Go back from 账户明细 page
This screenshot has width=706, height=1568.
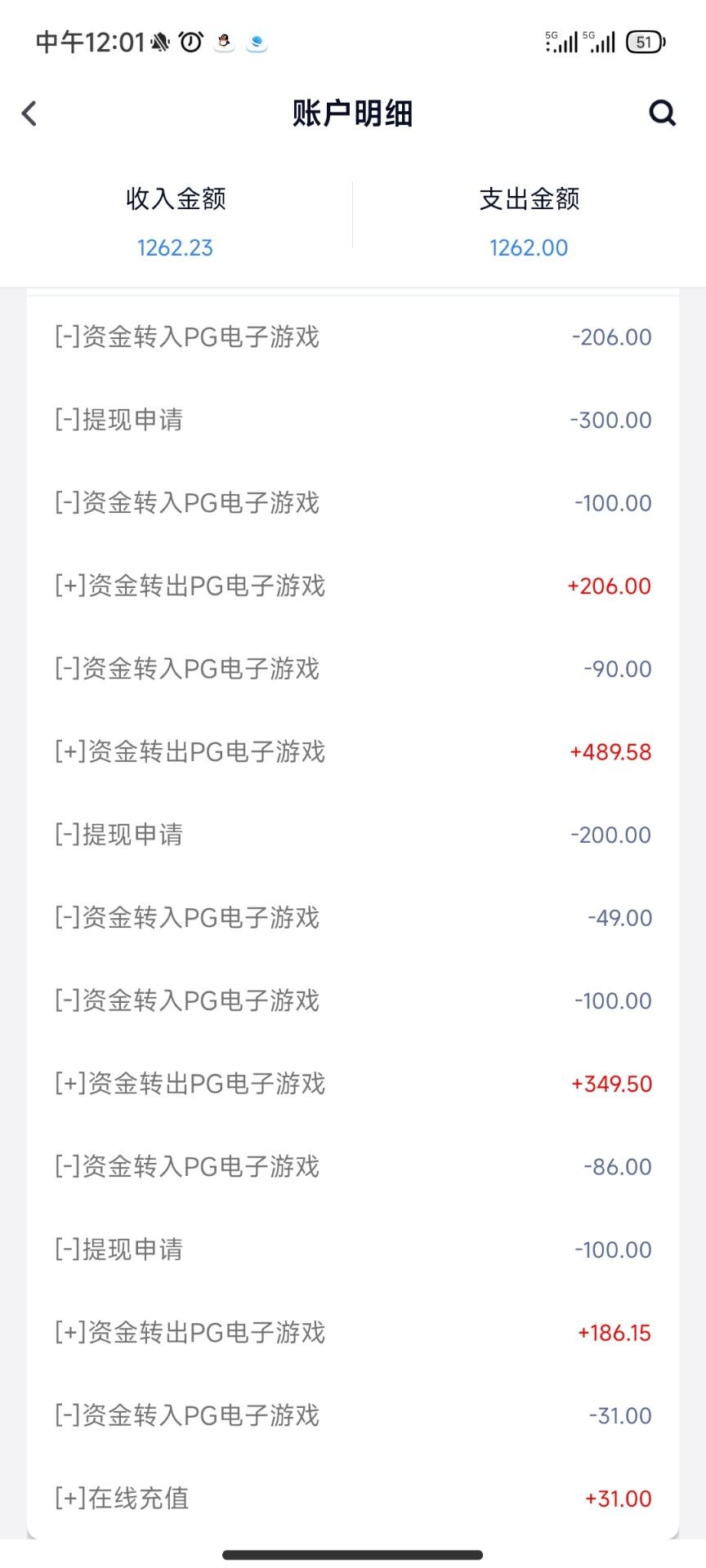coord(29,114)
